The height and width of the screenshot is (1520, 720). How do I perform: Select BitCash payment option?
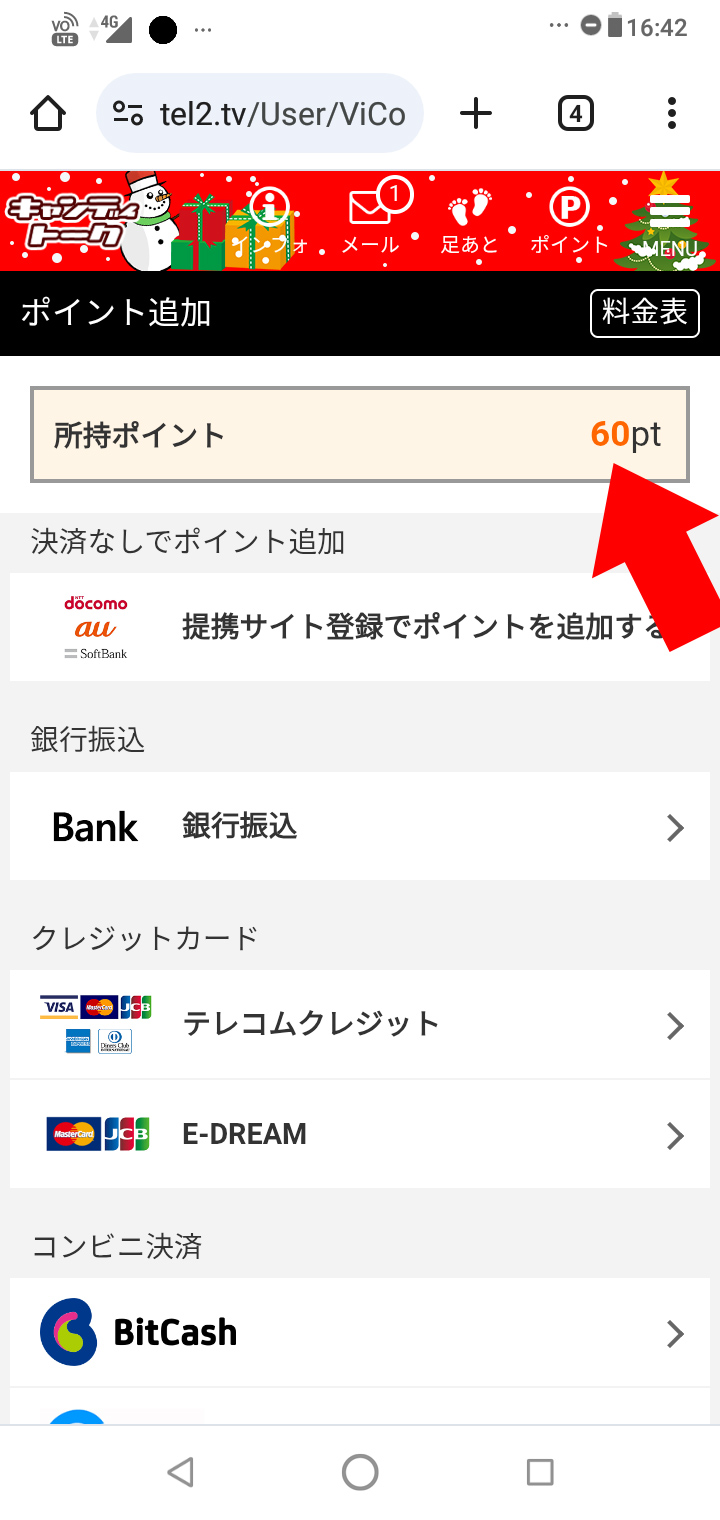360,1332
